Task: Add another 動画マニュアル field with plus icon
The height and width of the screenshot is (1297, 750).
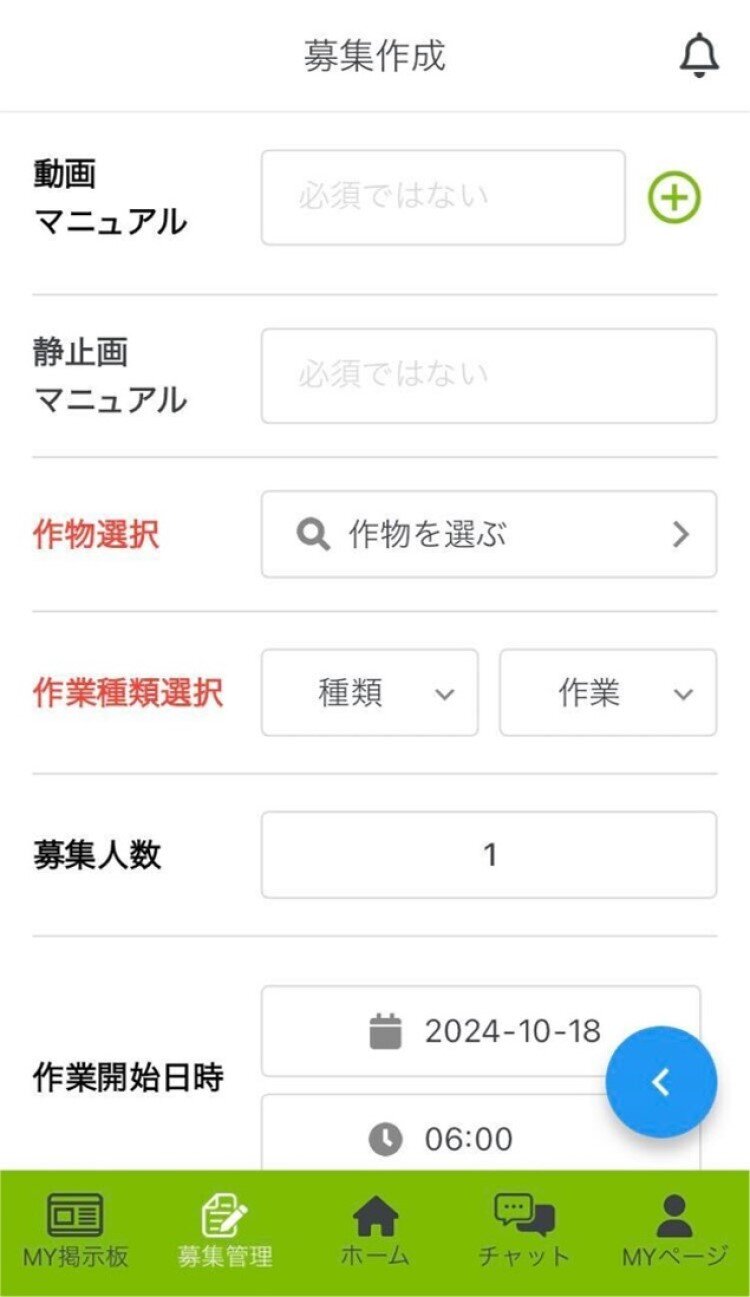Action: click(674, 197)
